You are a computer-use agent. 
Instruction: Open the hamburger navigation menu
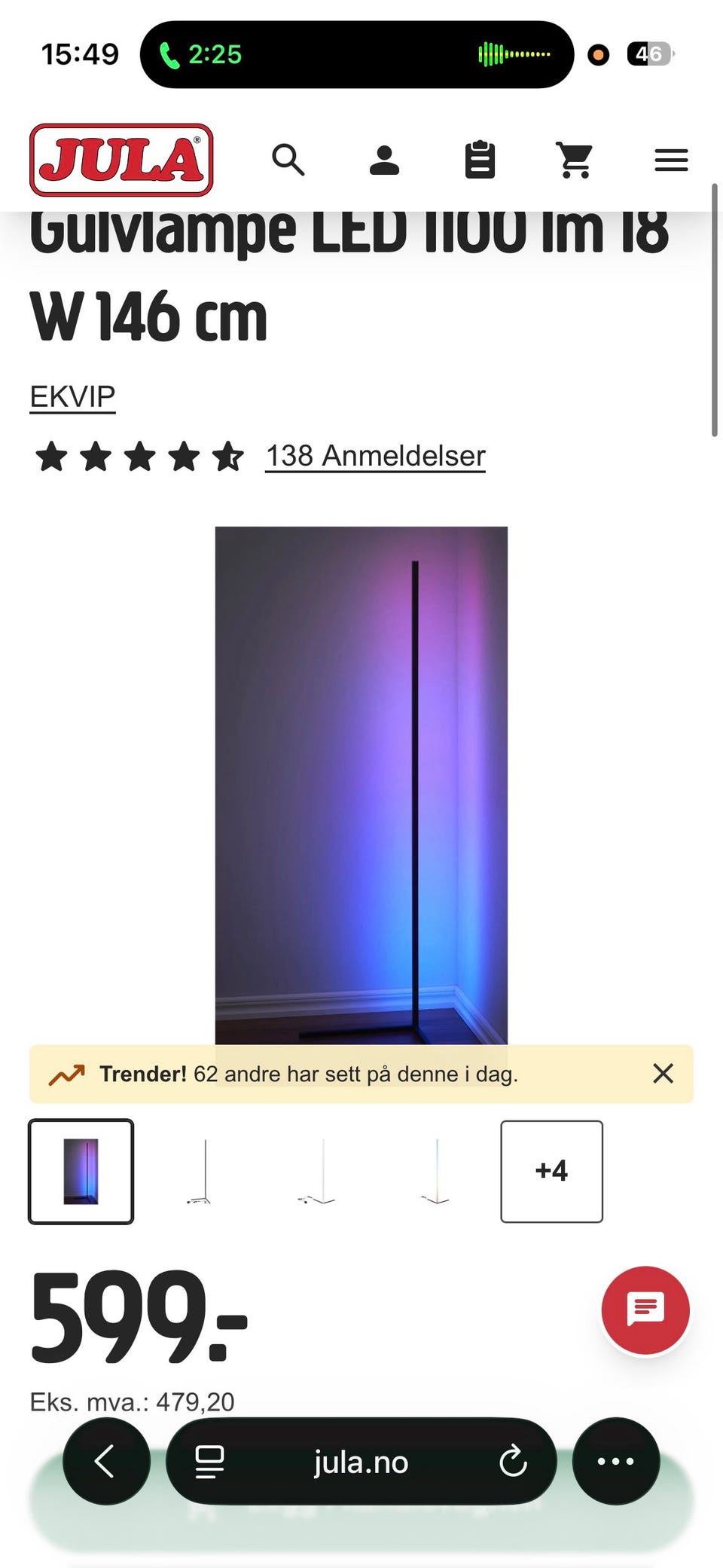tap(671, 160)
